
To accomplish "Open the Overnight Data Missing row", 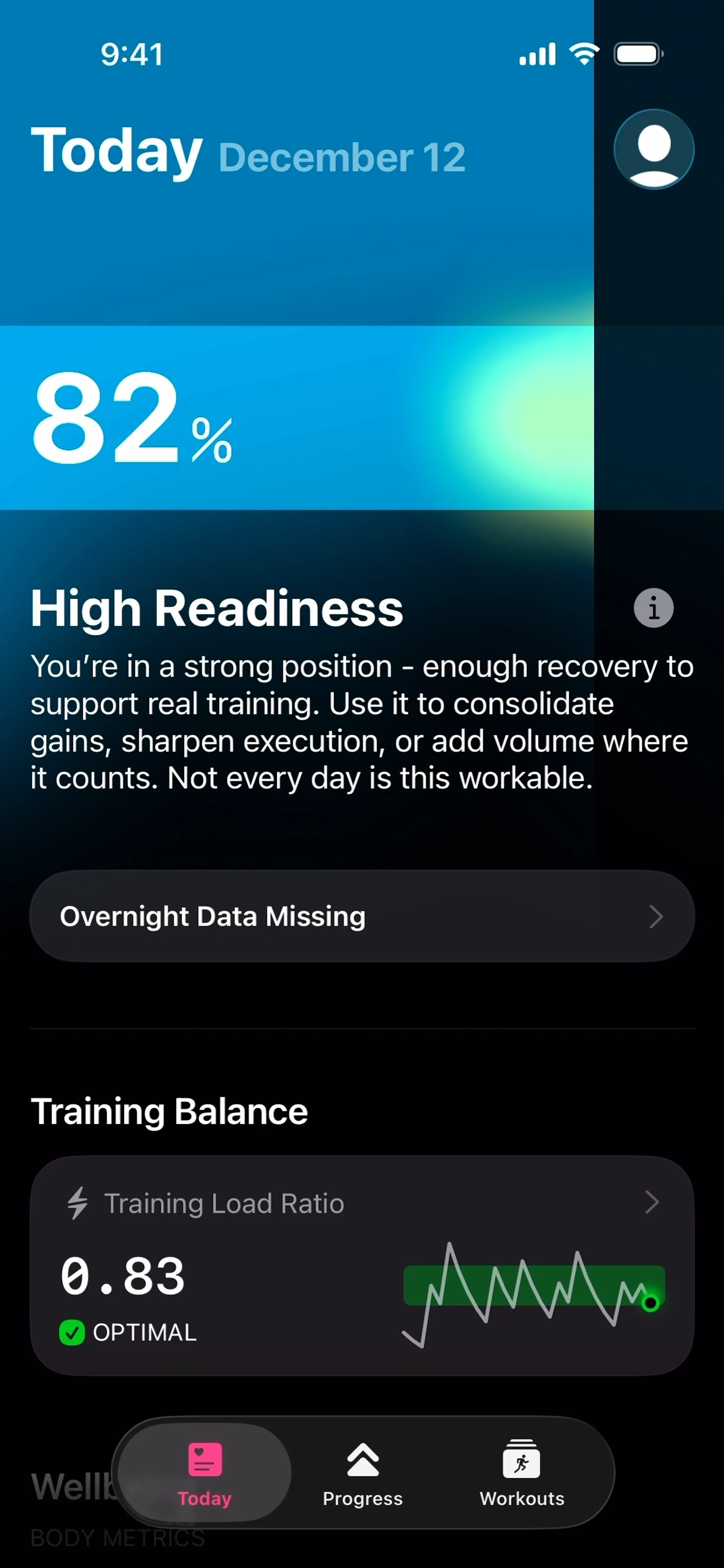I will coord(362,916).
